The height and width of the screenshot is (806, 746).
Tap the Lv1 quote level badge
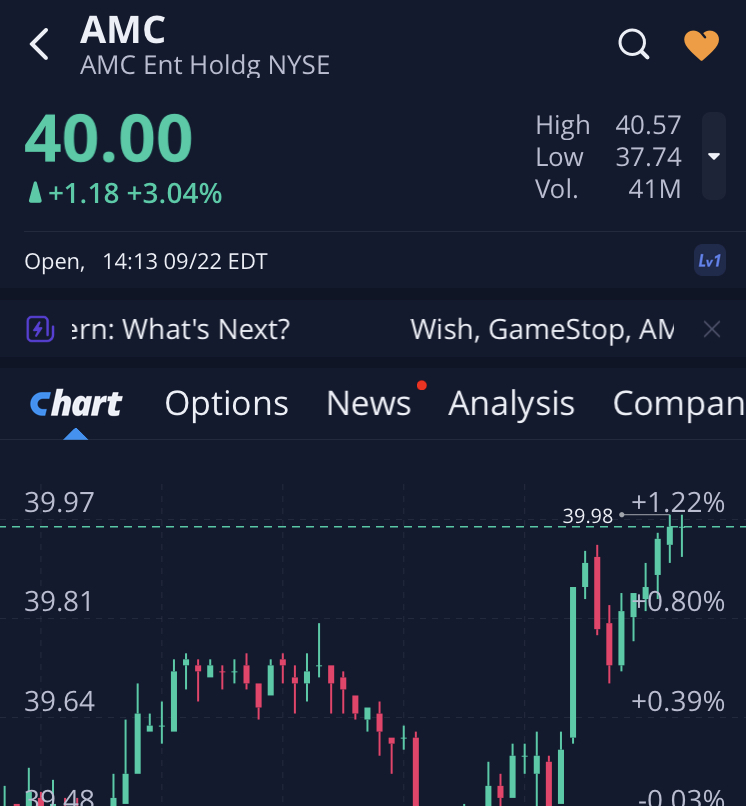pyautogui.click(x=709, y=261)
